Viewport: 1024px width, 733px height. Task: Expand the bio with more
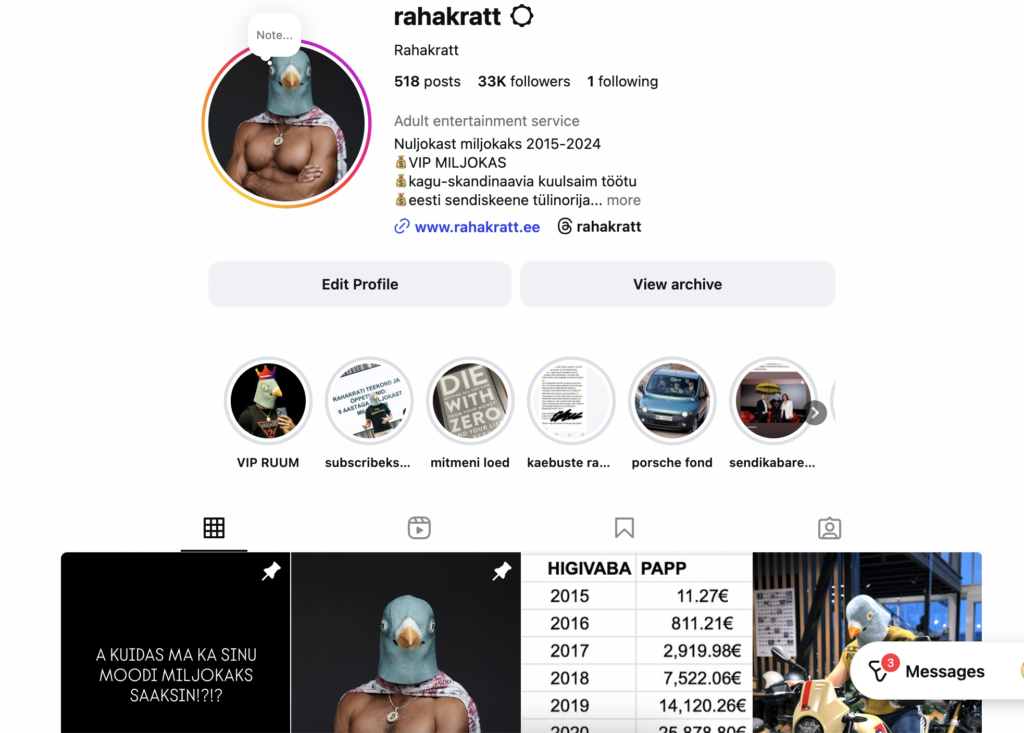click(x=624, y=200)
